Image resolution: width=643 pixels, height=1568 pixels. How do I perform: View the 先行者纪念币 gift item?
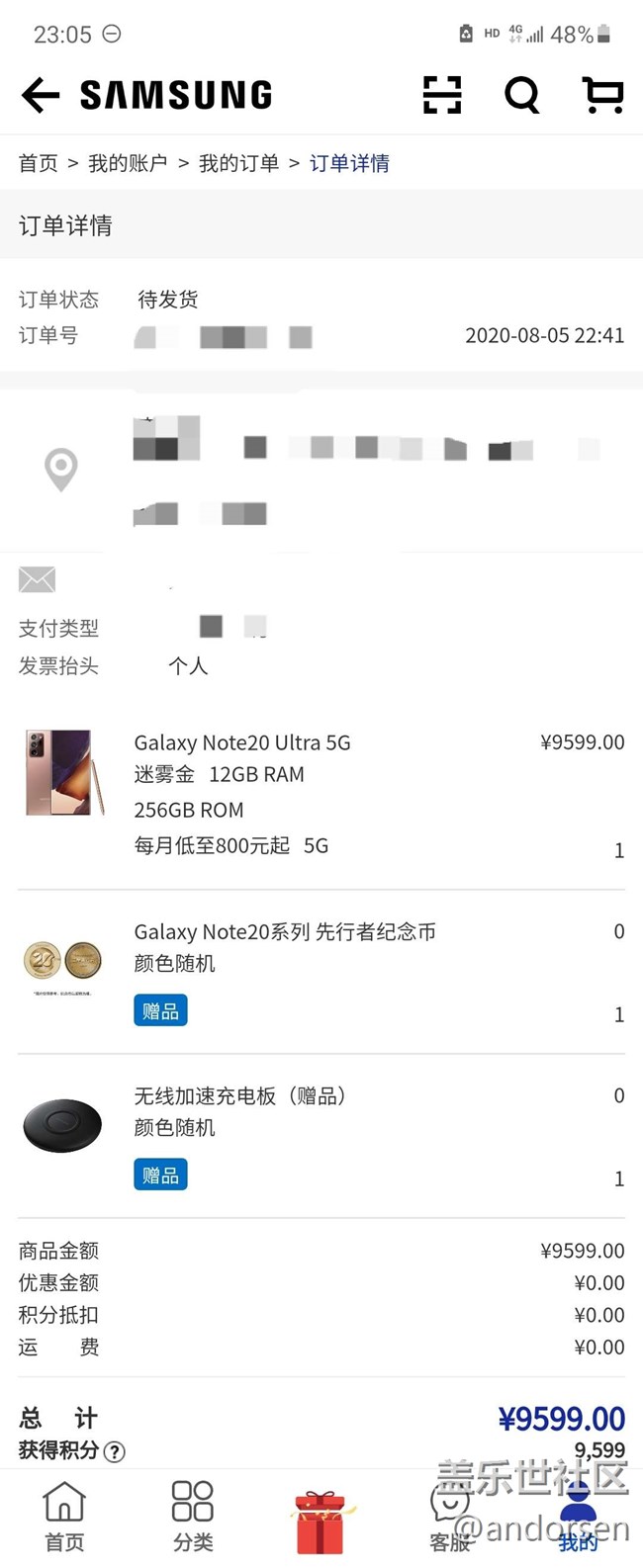click(x=285, y=932)
